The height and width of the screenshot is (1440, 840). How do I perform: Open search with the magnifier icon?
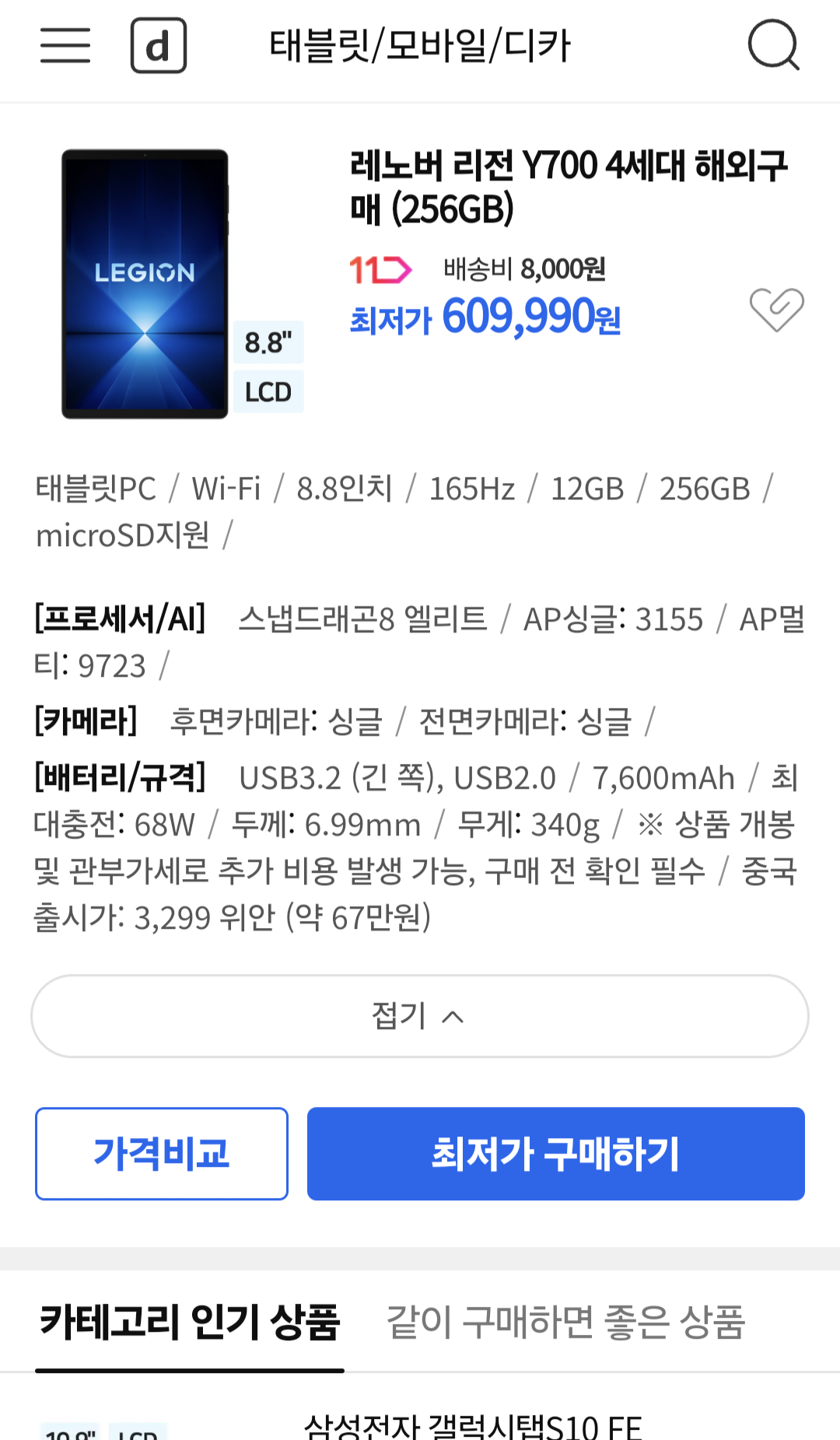click(774, 45)
